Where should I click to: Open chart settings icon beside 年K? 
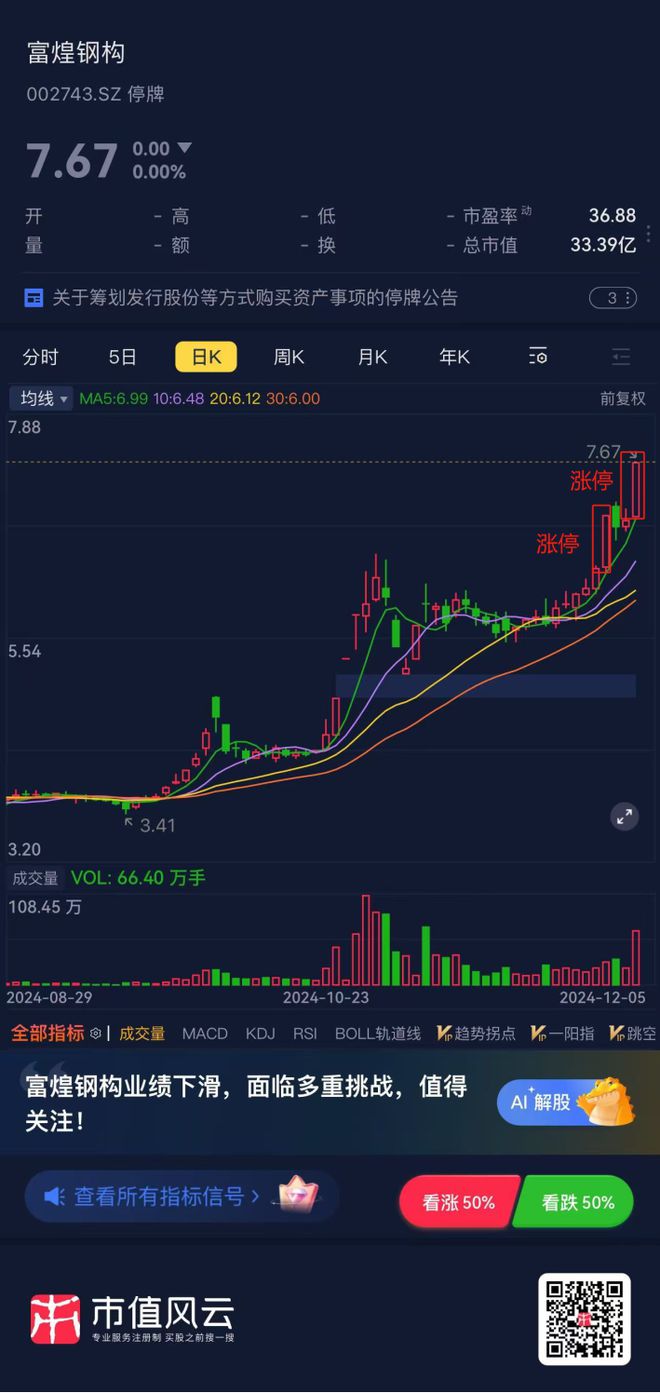click(x=538, y=357)
